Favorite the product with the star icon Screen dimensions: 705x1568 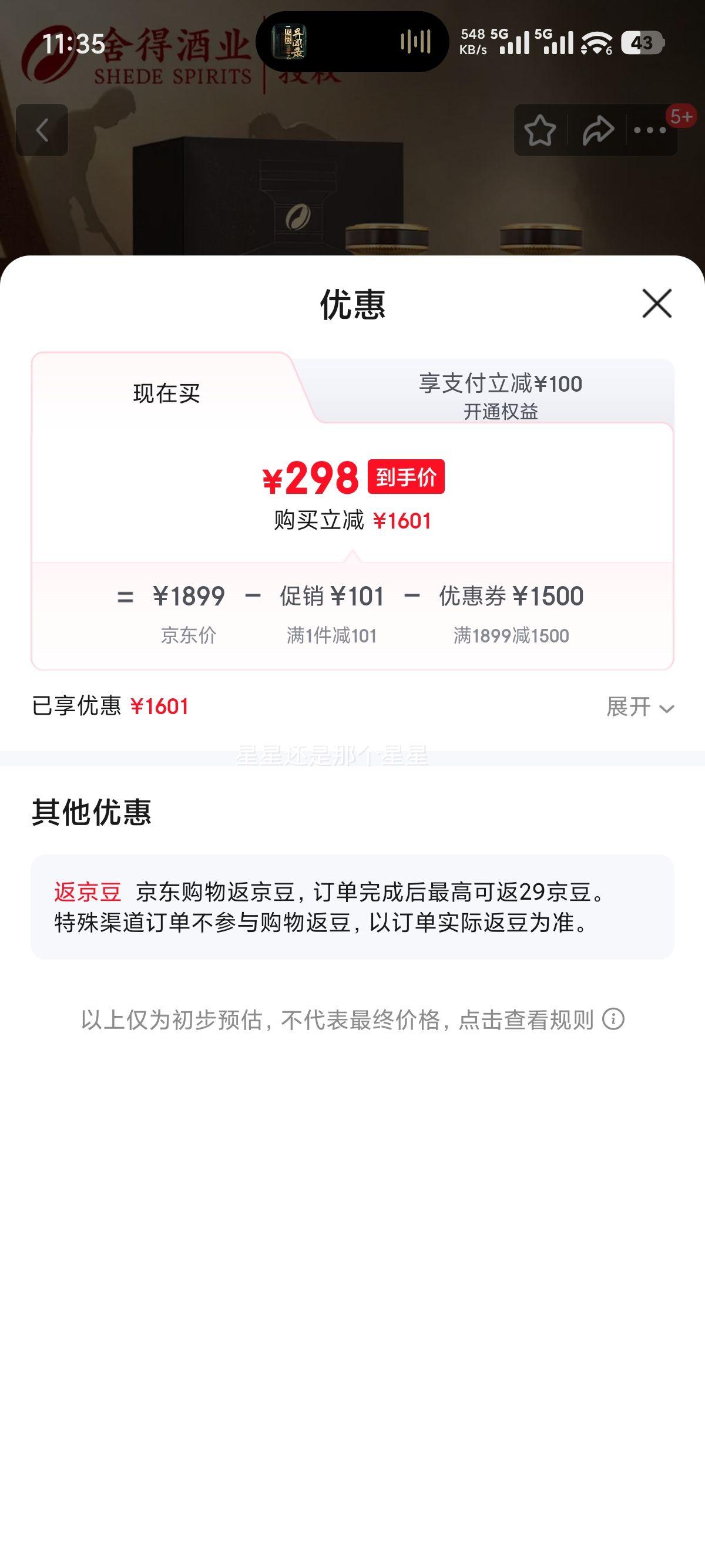(x=540, y=130)
